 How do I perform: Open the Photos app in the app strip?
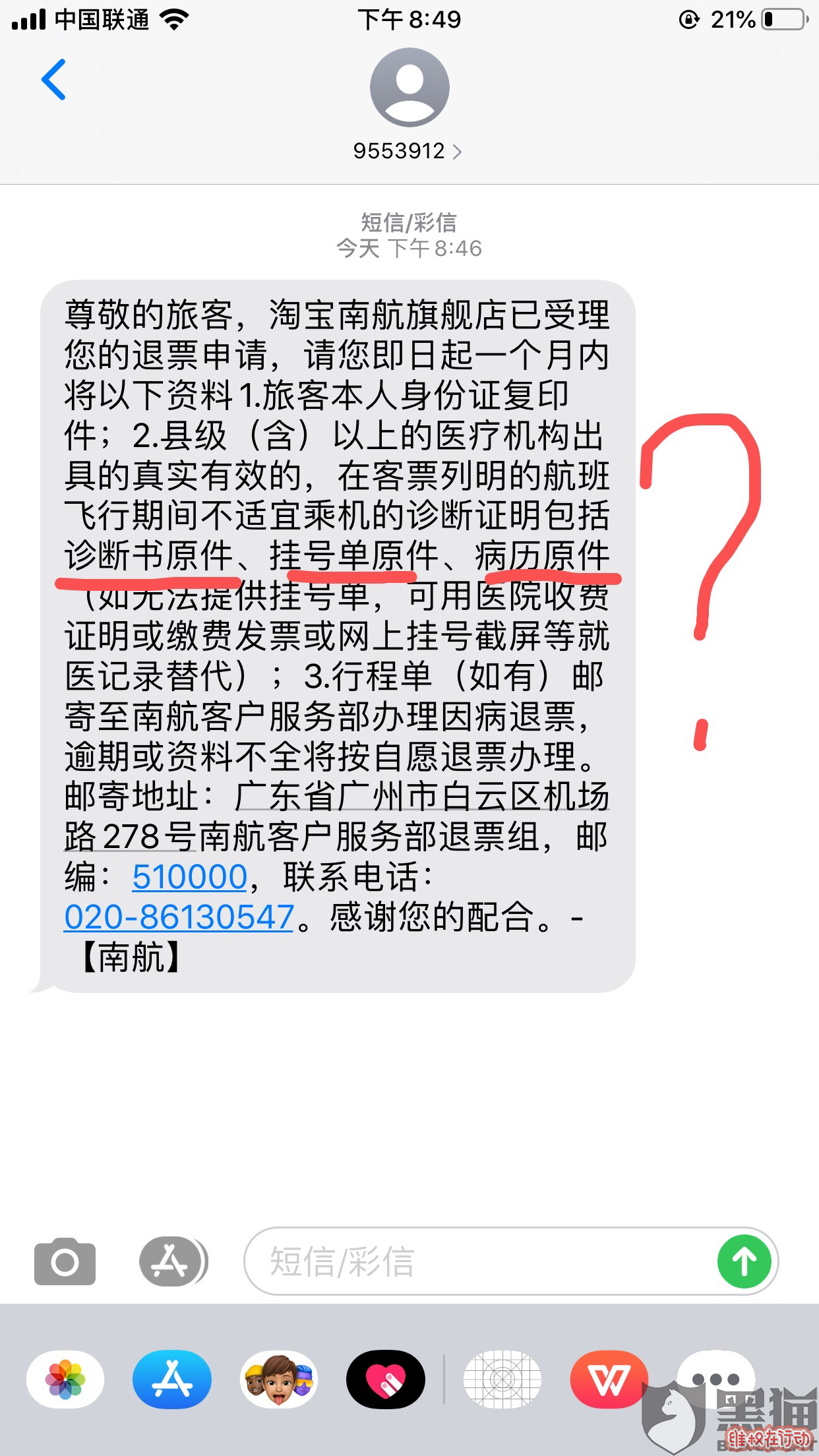click(x=65, y=1380)
